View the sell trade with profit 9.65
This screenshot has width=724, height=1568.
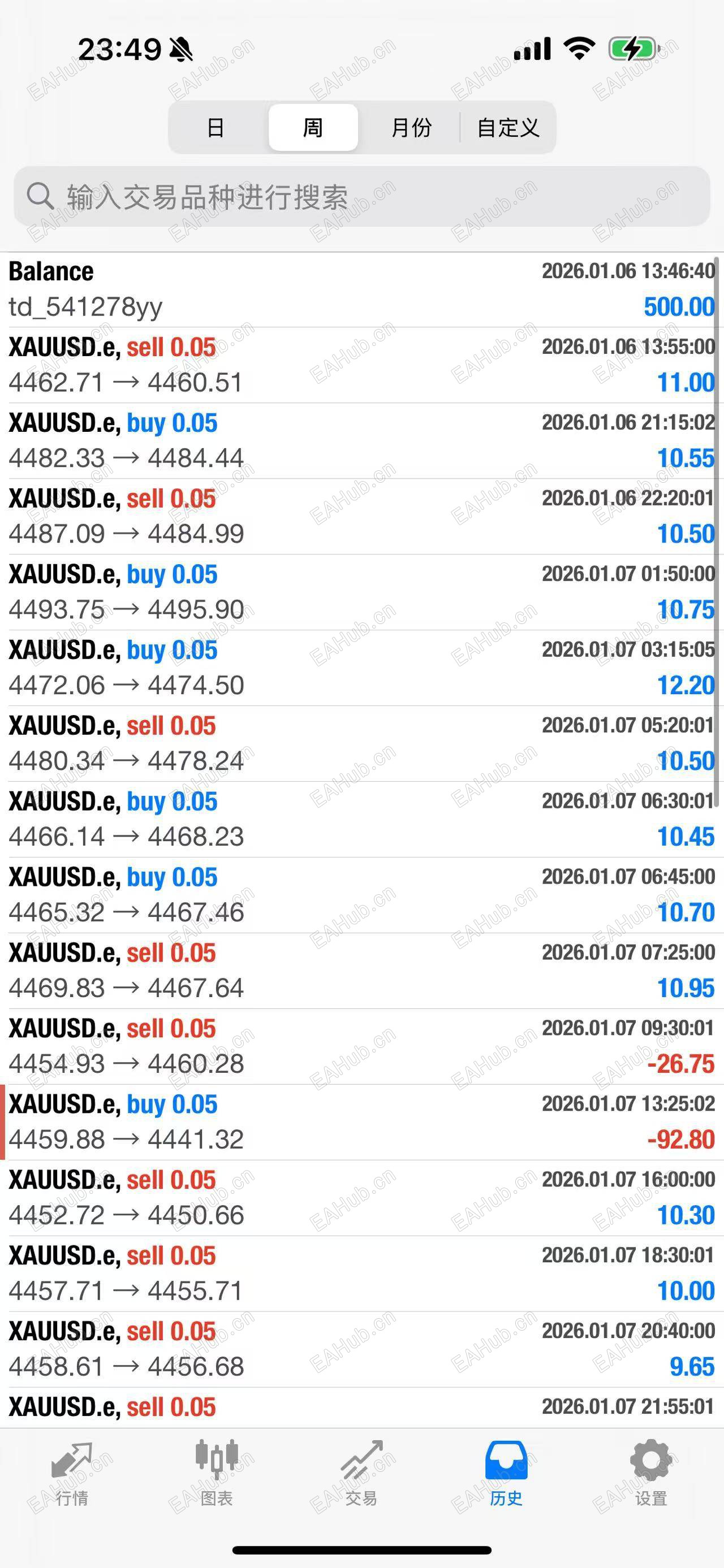click(361, 1349)
